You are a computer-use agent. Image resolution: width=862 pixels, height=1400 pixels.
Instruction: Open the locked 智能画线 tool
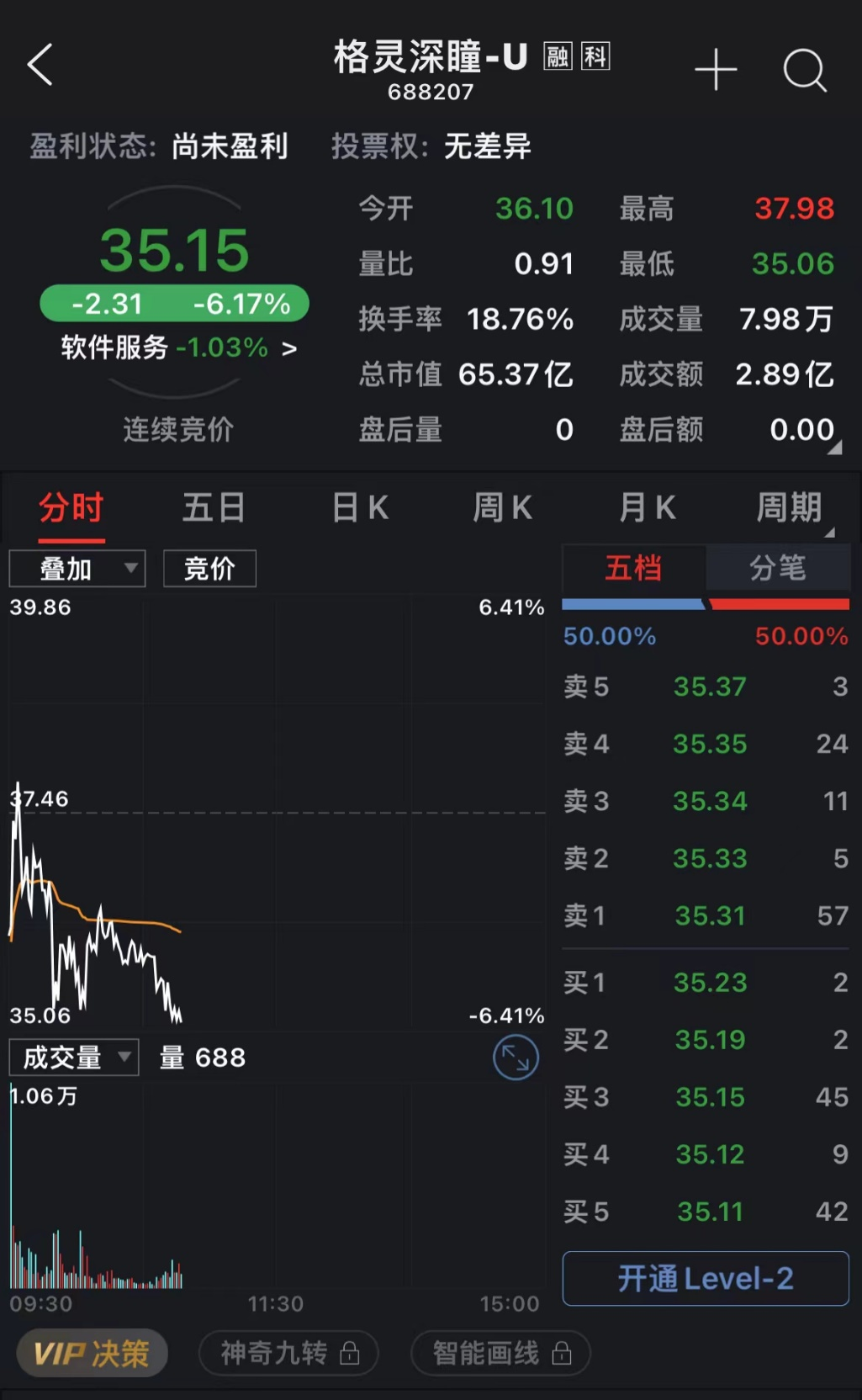coord(500,1354)
